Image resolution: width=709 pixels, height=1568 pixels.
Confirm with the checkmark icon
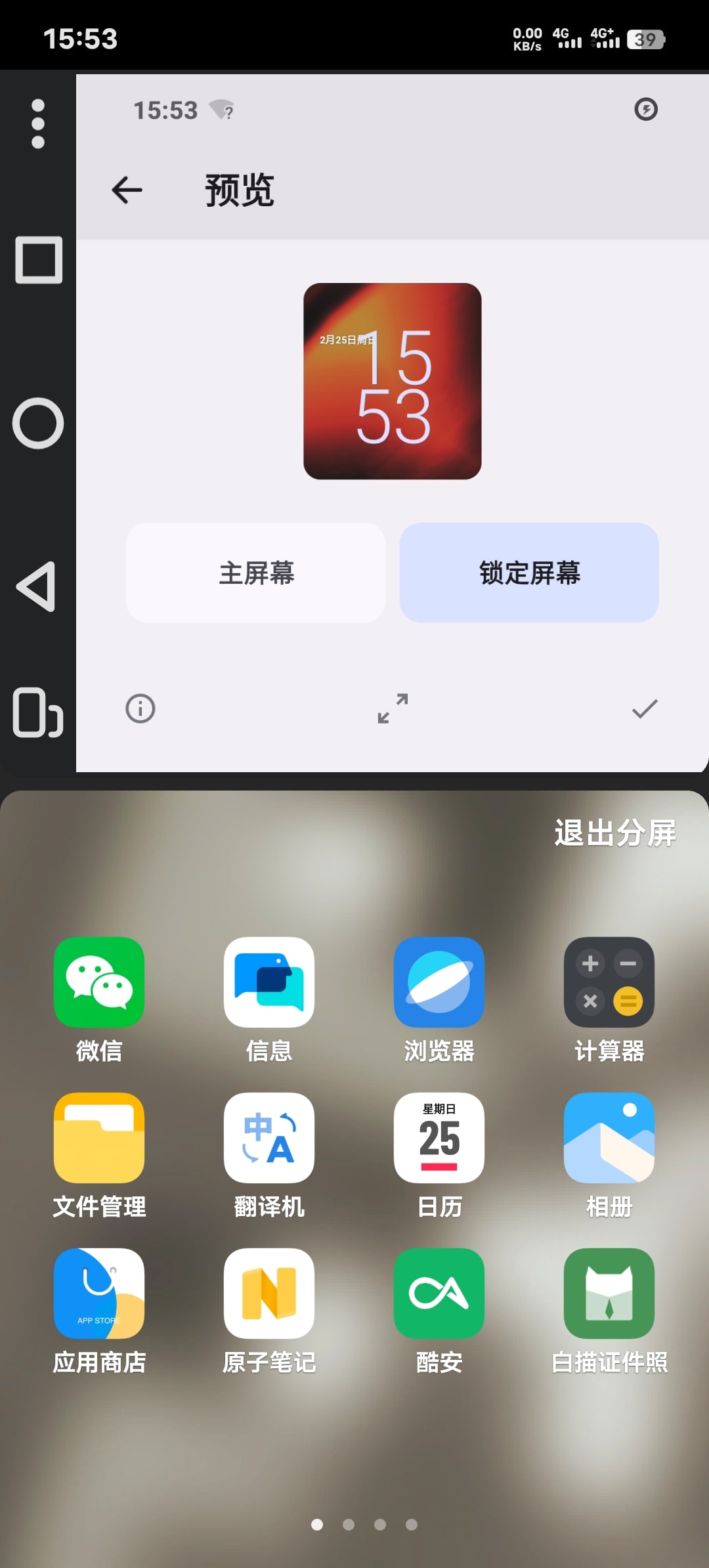pos(645,708)
